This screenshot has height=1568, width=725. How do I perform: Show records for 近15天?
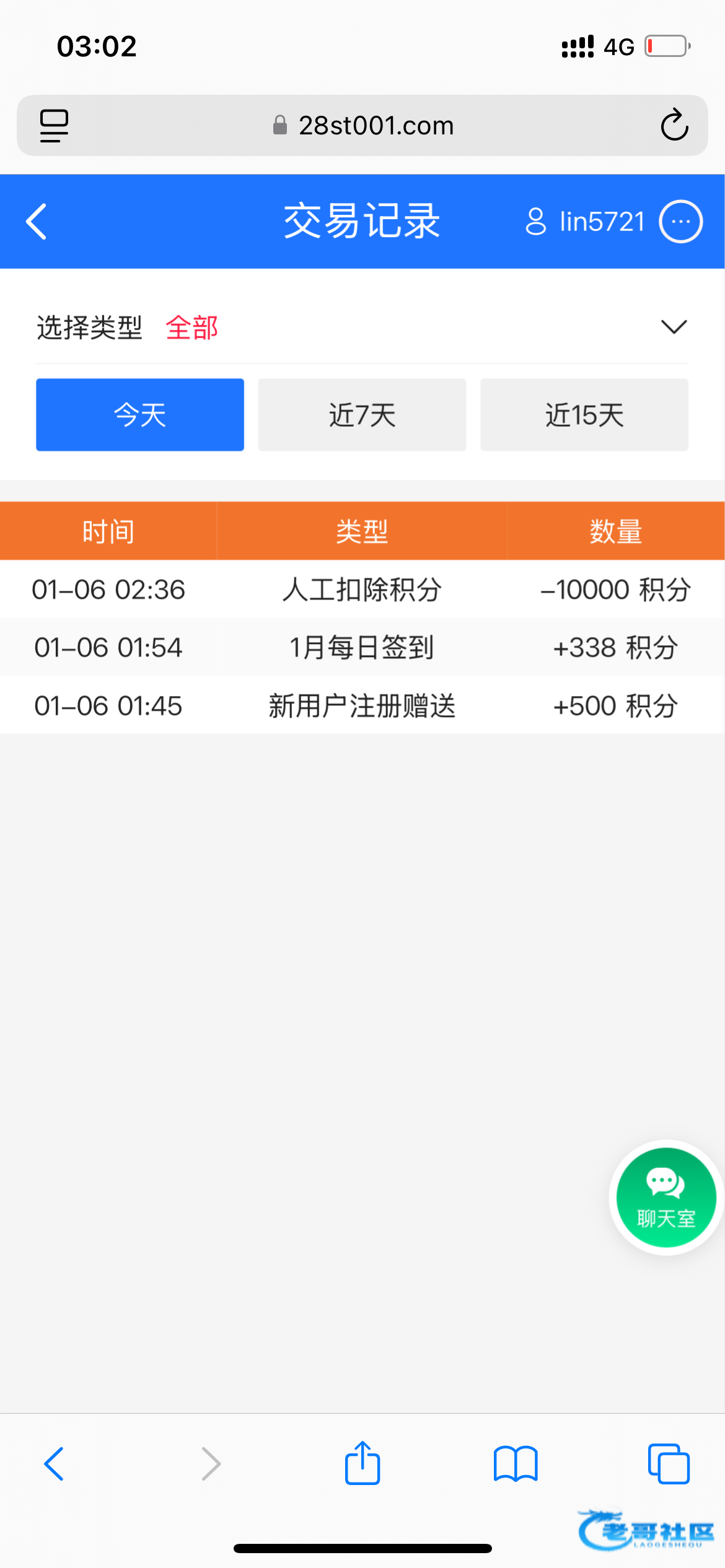tap(584, 415)
